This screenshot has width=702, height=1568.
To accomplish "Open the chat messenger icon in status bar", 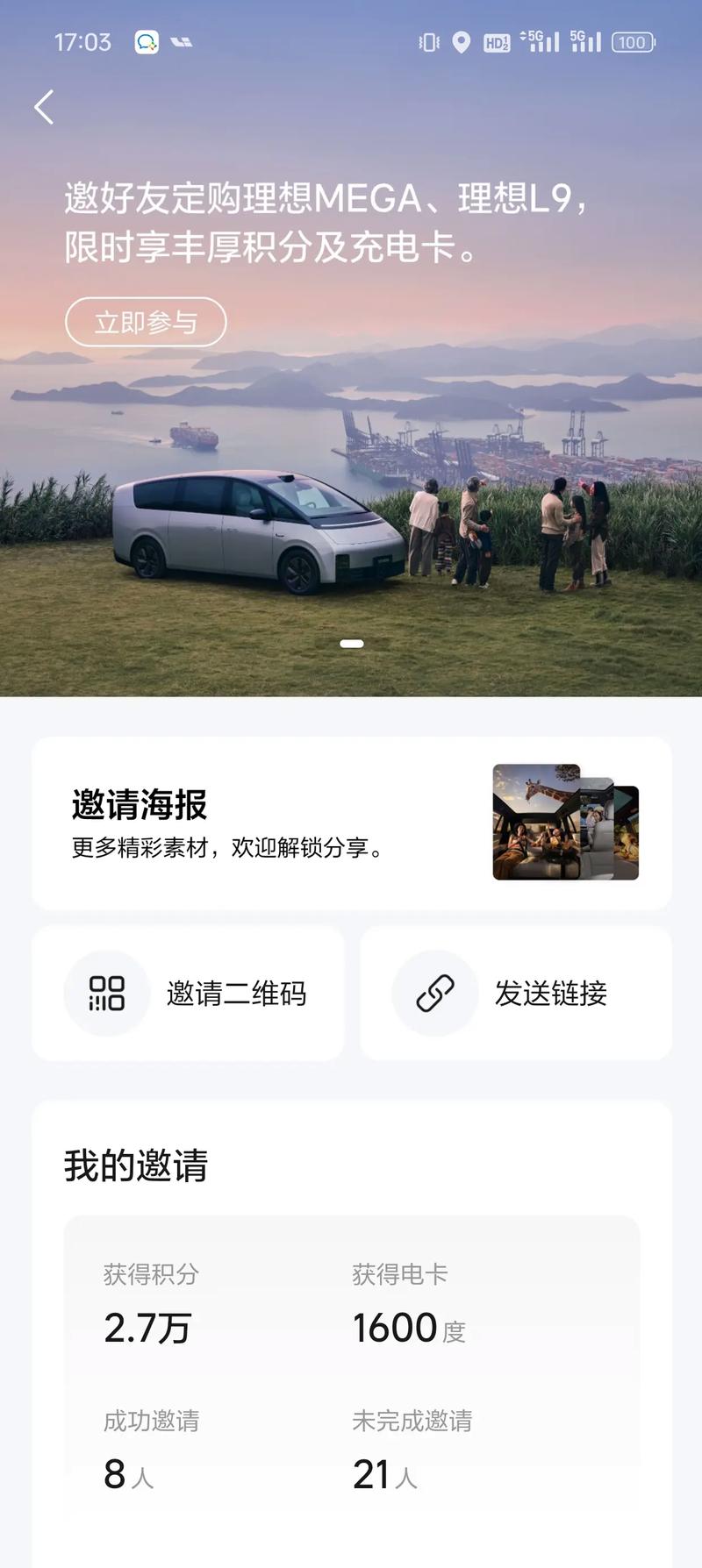I will tap(147, 41).
